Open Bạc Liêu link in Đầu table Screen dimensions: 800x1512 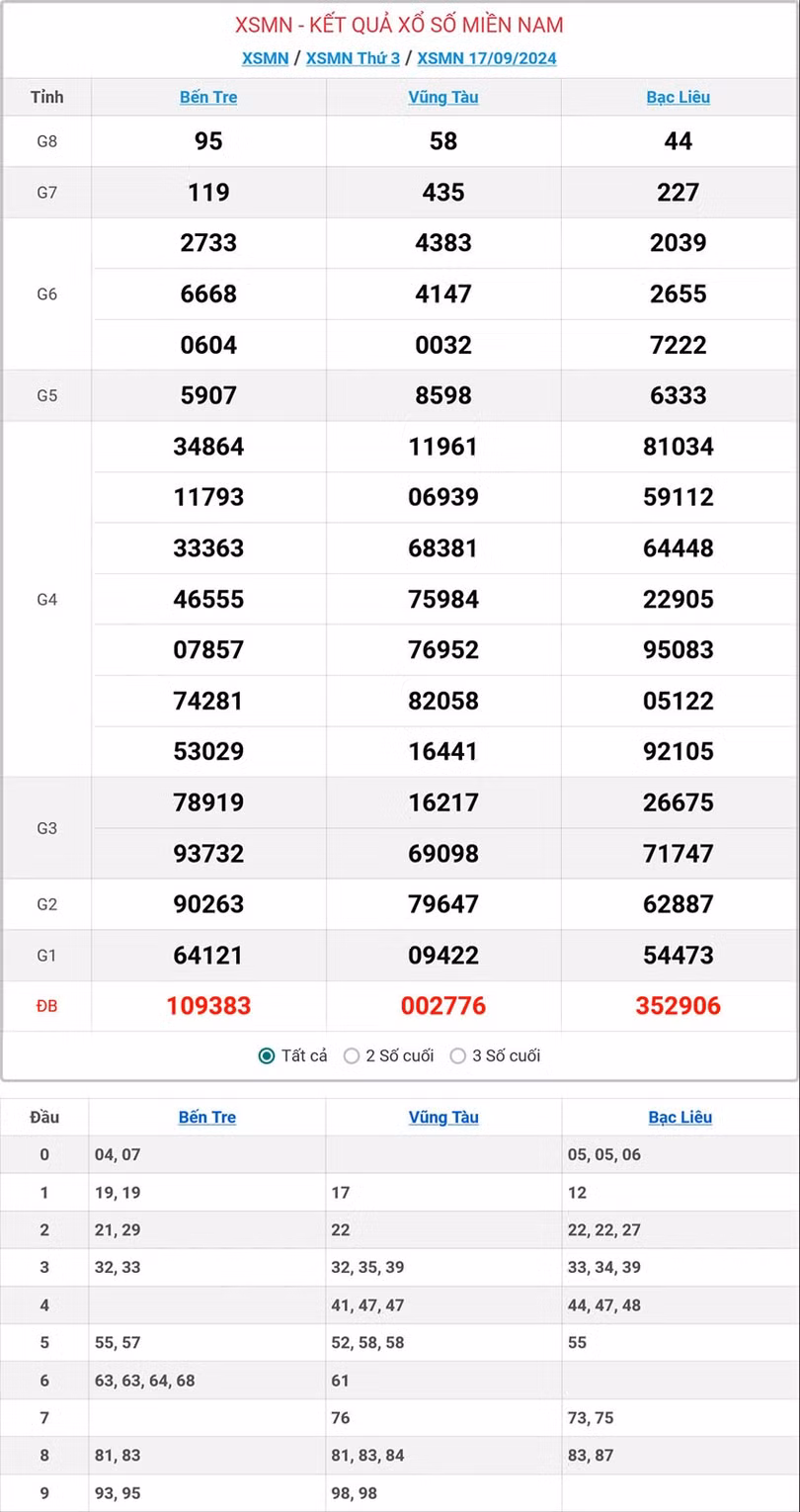pyautogui.click(x=680, y=1117)
